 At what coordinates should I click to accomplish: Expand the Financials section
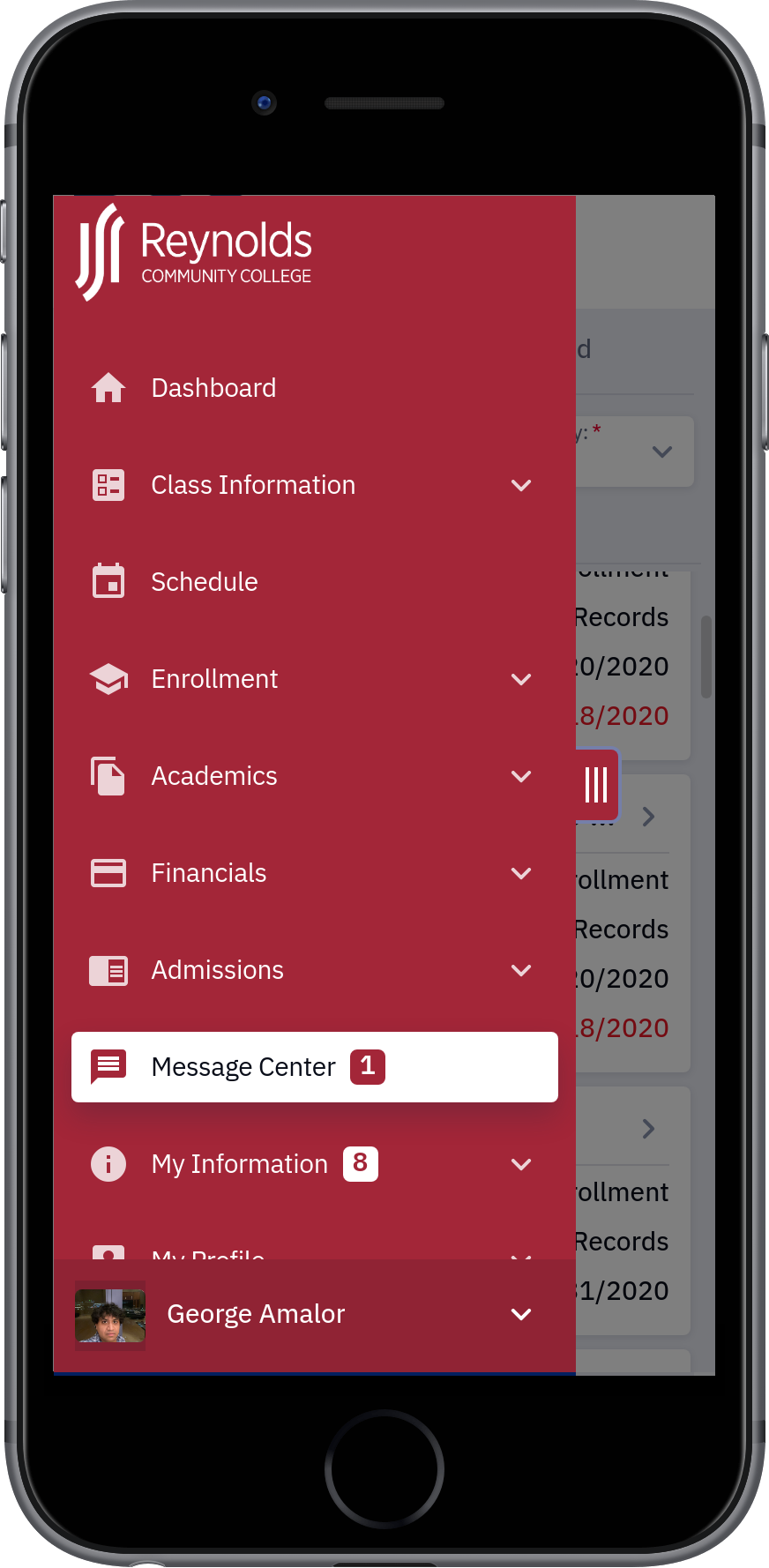[x=314, y=873]
